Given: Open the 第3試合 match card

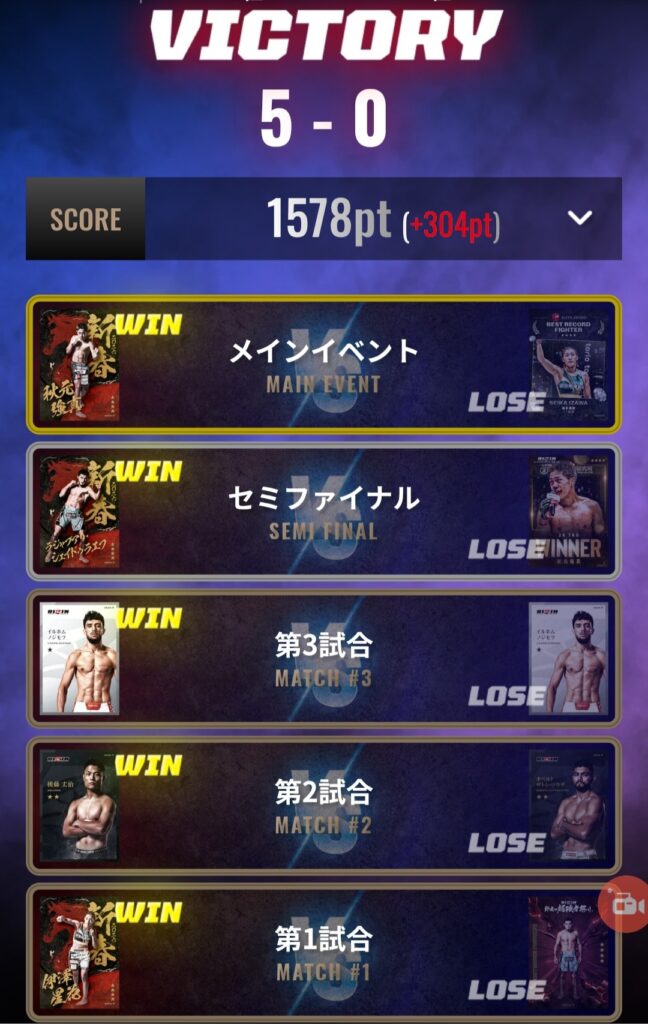Looking at the screenshot, I should (323, 658).
